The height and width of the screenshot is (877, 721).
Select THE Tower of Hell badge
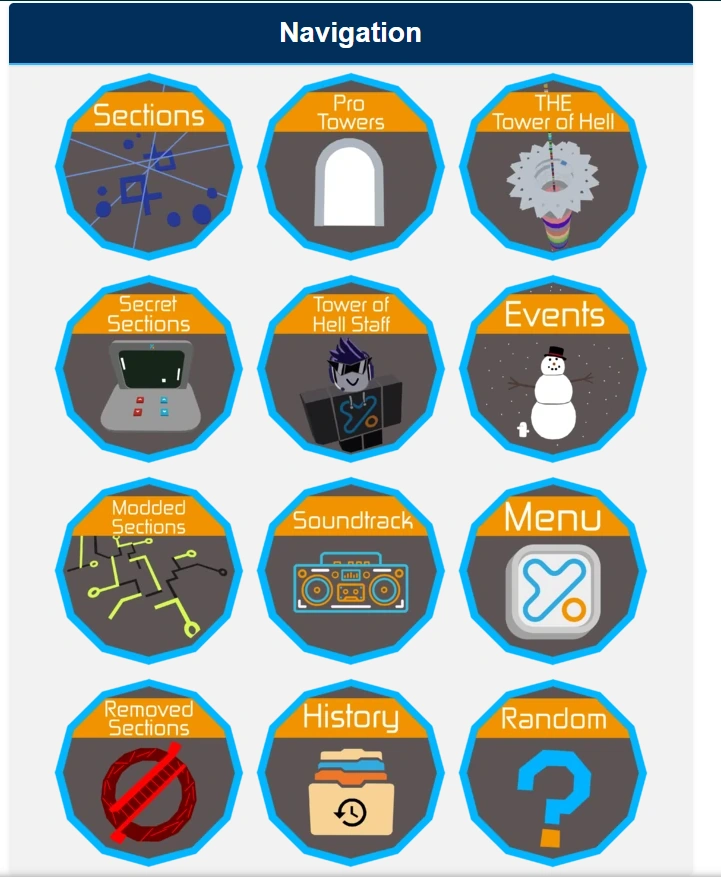pos(553,167)
